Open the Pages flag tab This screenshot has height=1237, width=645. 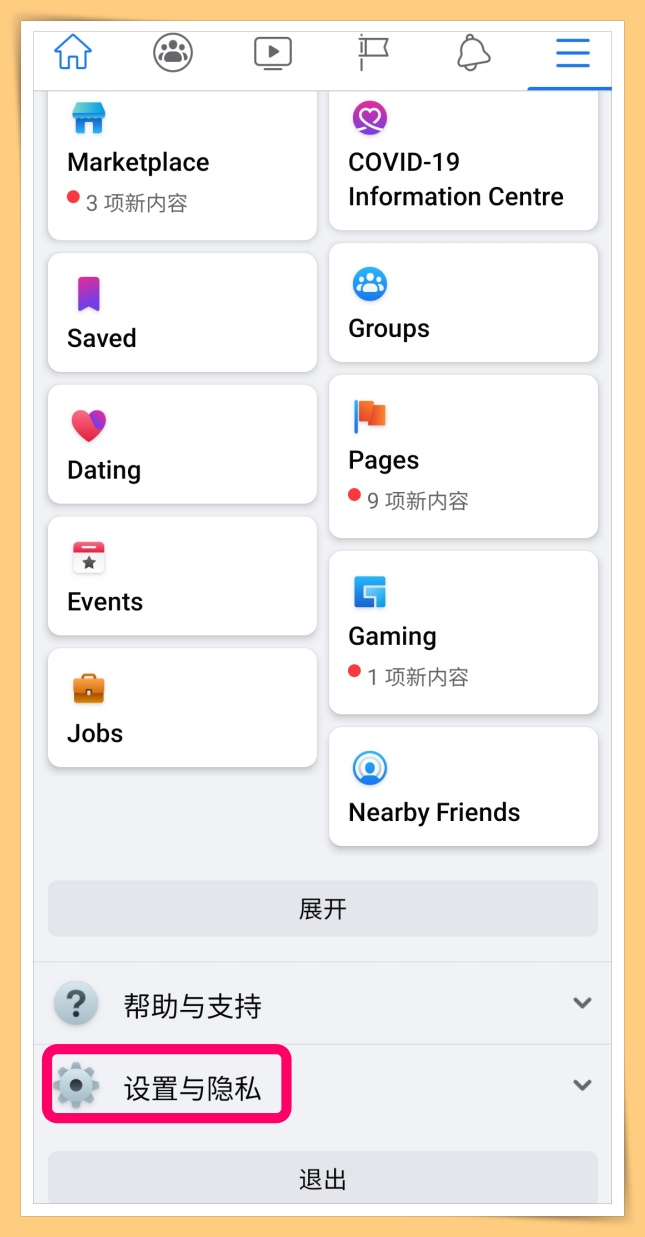[372, 53]
